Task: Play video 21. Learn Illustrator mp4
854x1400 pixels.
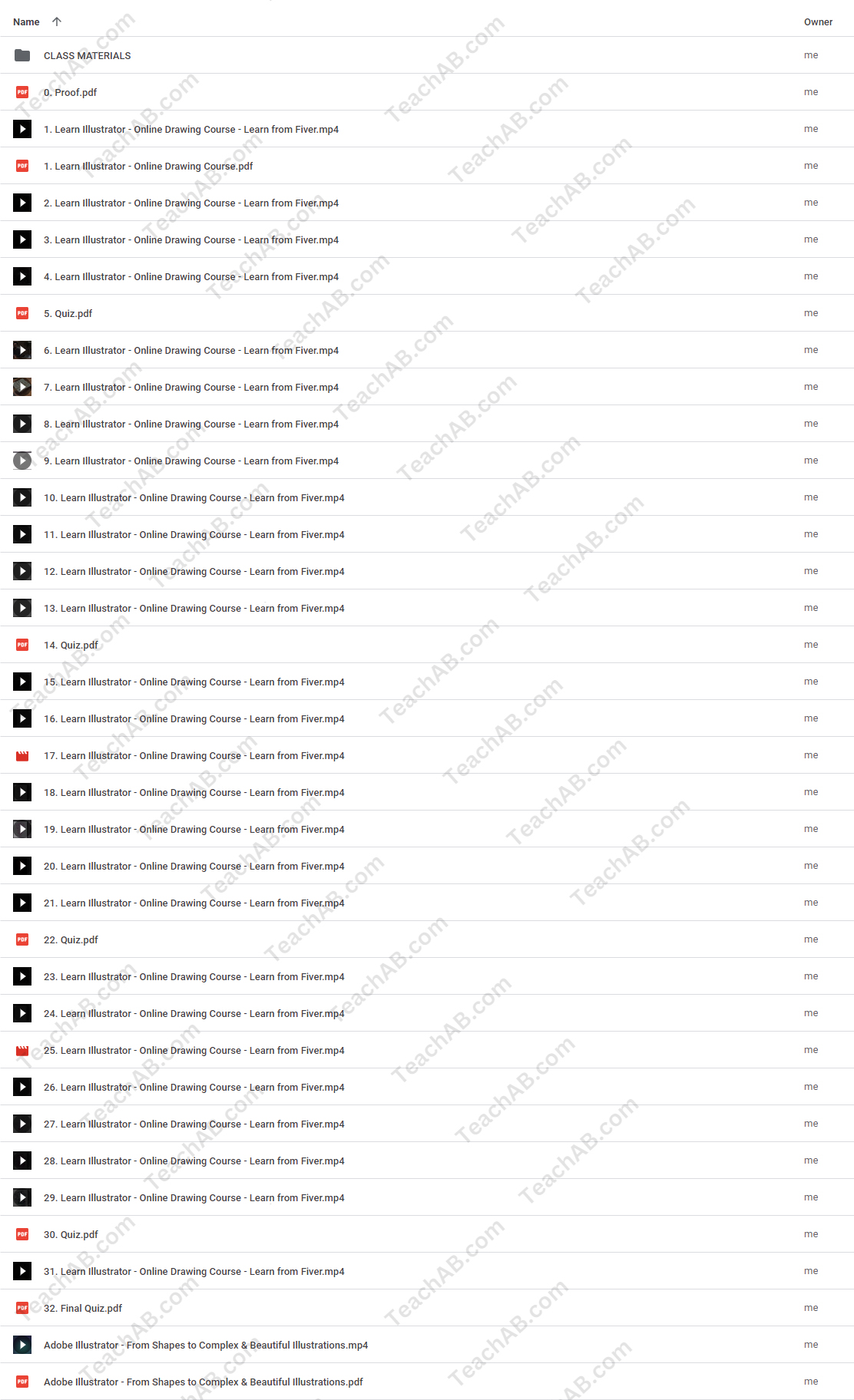Action: point(194,903)
